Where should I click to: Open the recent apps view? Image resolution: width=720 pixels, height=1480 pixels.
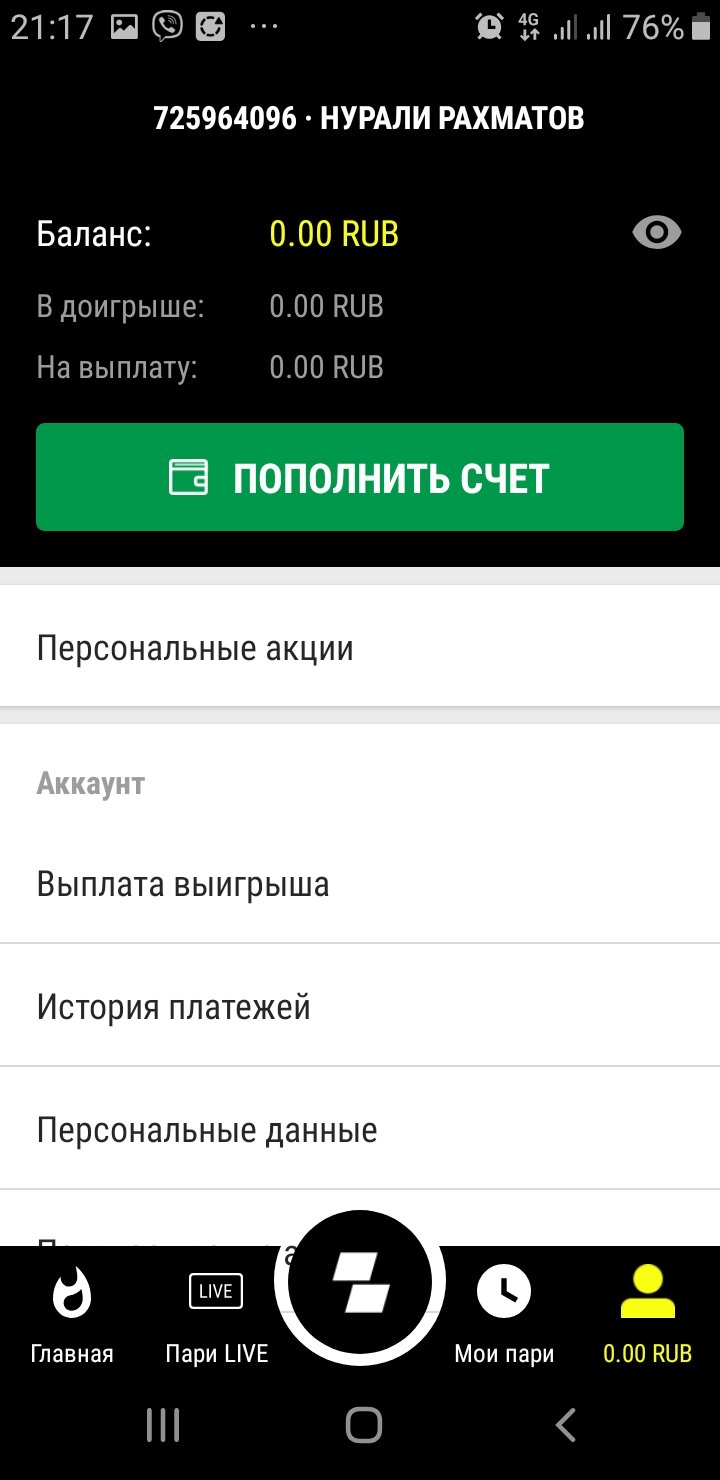[x=163, y=1424]
